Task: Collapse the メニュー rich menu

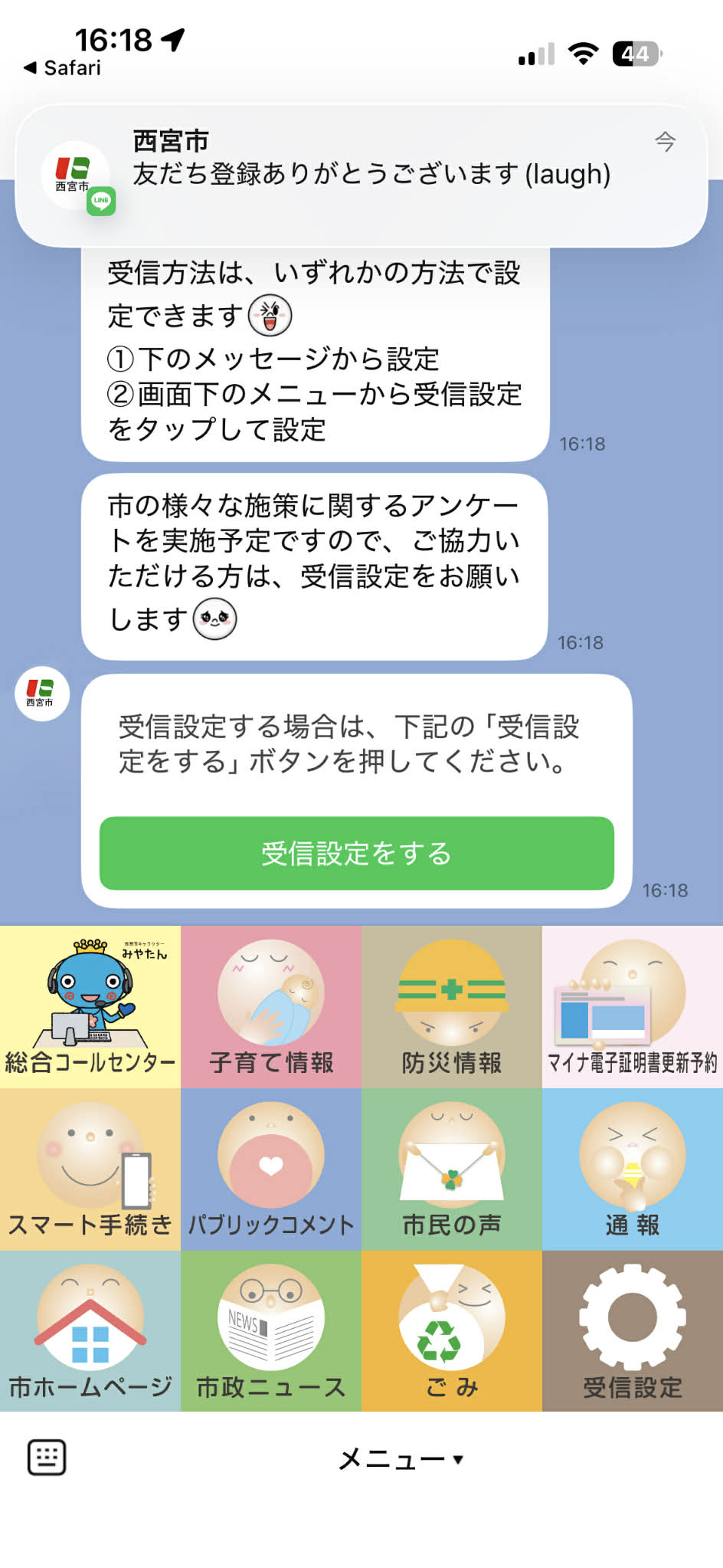Action: point(401,1458)
